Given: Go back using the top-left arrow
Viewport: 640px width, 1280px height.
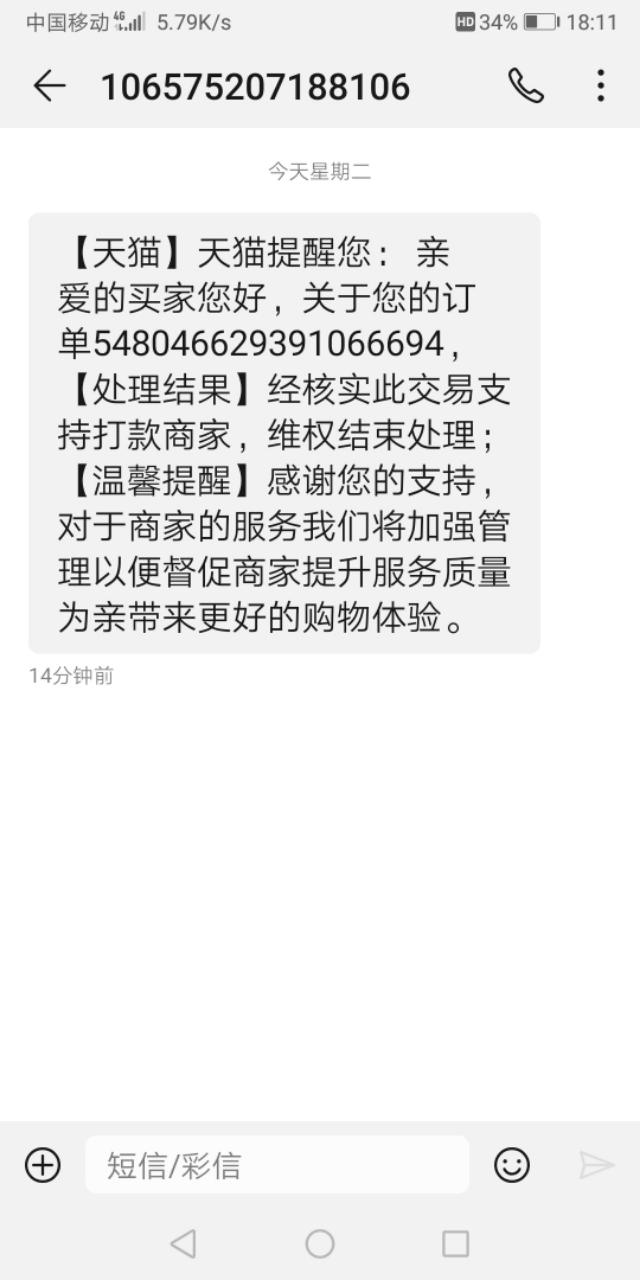Looking at the screenshot, I should click(x=48, y=87).
